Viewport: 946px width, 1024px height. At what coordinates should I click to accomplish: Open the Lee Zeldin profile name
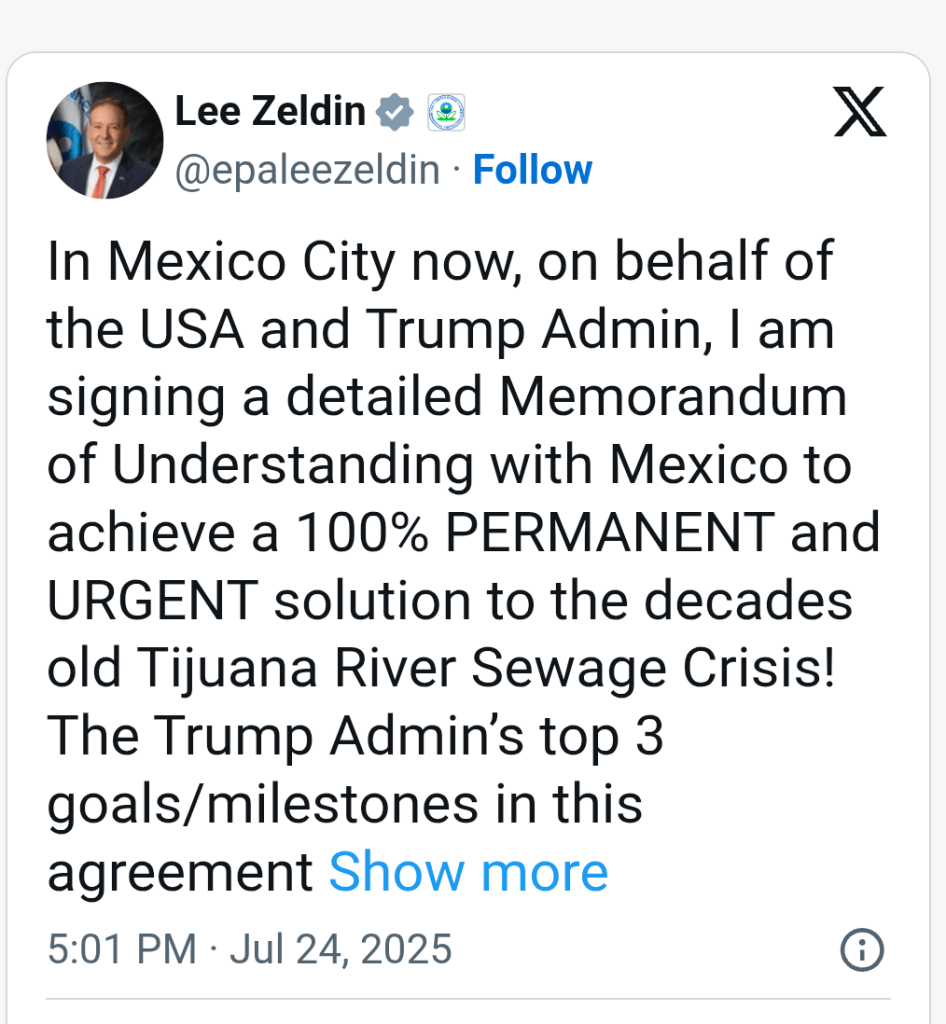click(x=270, y=111)
